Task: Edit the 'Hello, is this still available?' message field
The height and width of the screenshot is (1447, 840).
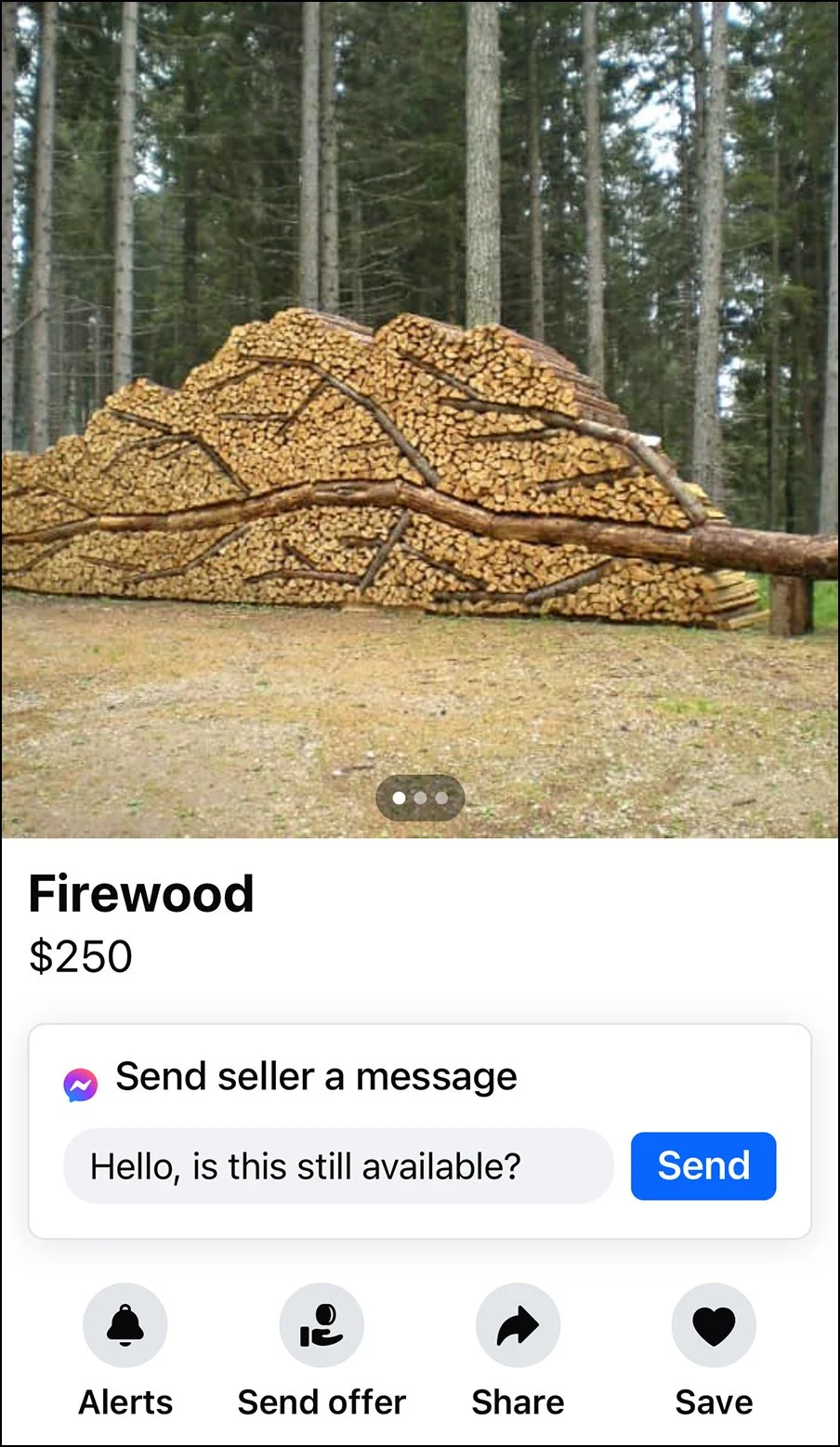Action: [338, 1165]
